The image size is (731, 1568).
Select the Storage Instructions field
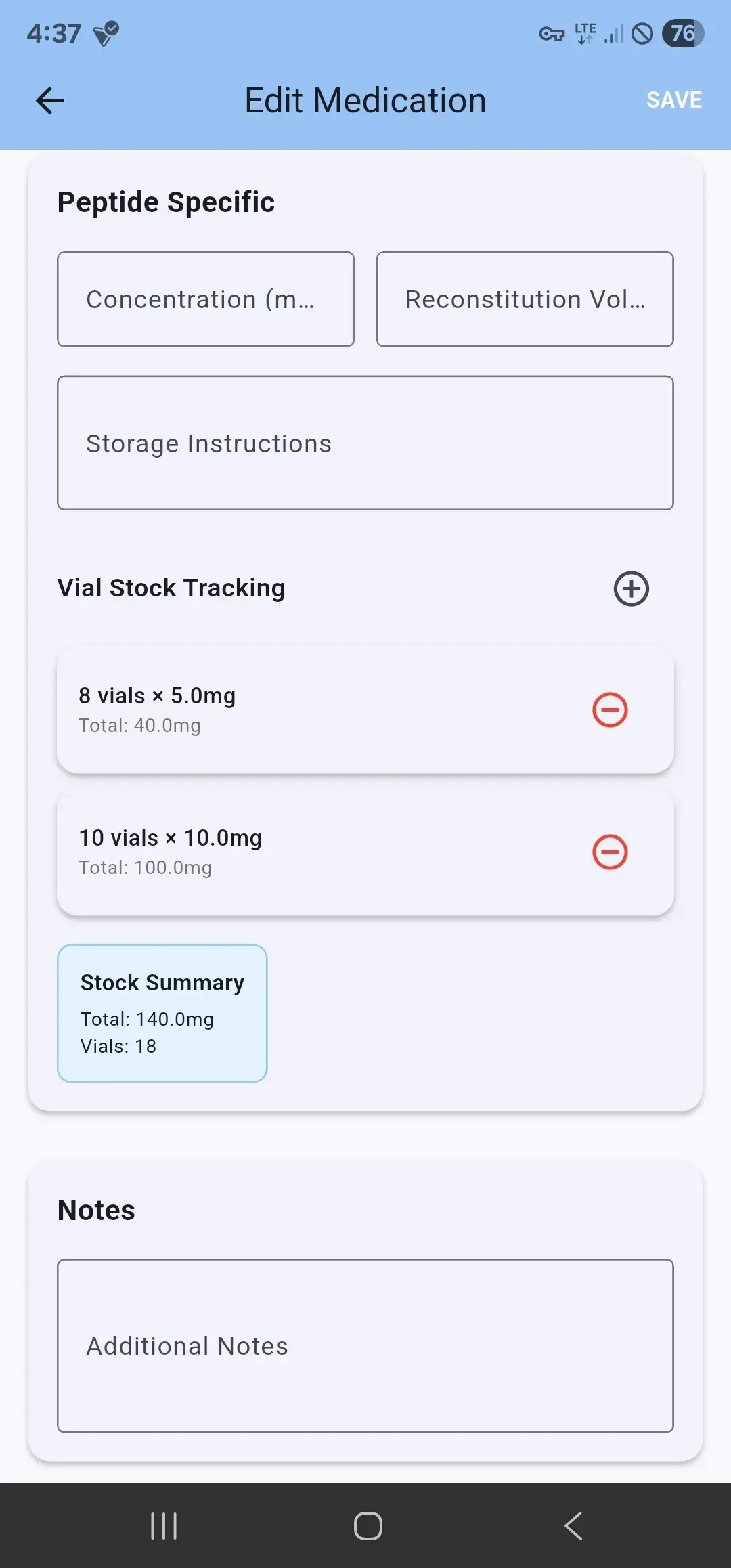coord(365,443)
